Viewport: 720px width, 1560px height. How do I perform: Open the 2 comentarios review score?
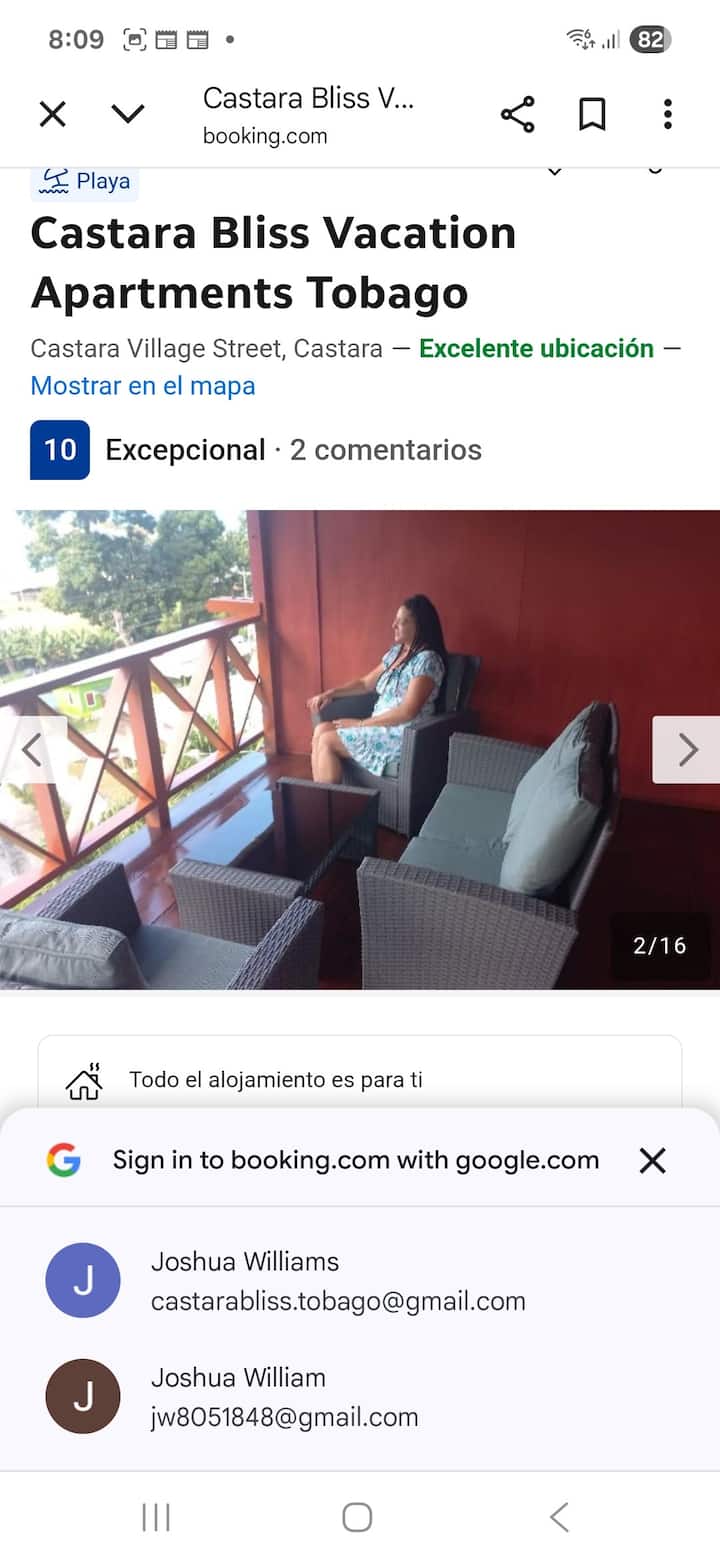(385, 450)
